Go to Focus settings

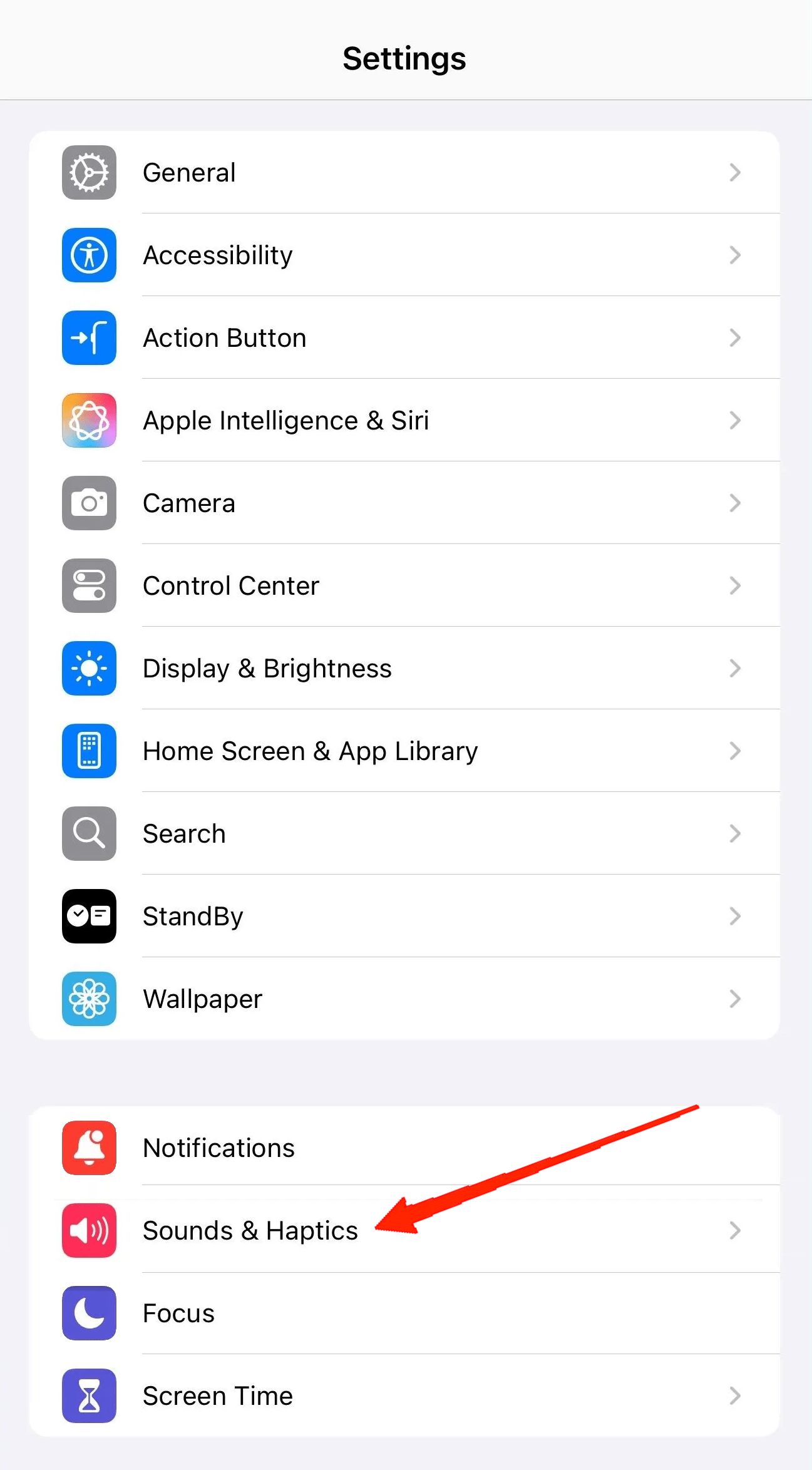coord(404,1313)
